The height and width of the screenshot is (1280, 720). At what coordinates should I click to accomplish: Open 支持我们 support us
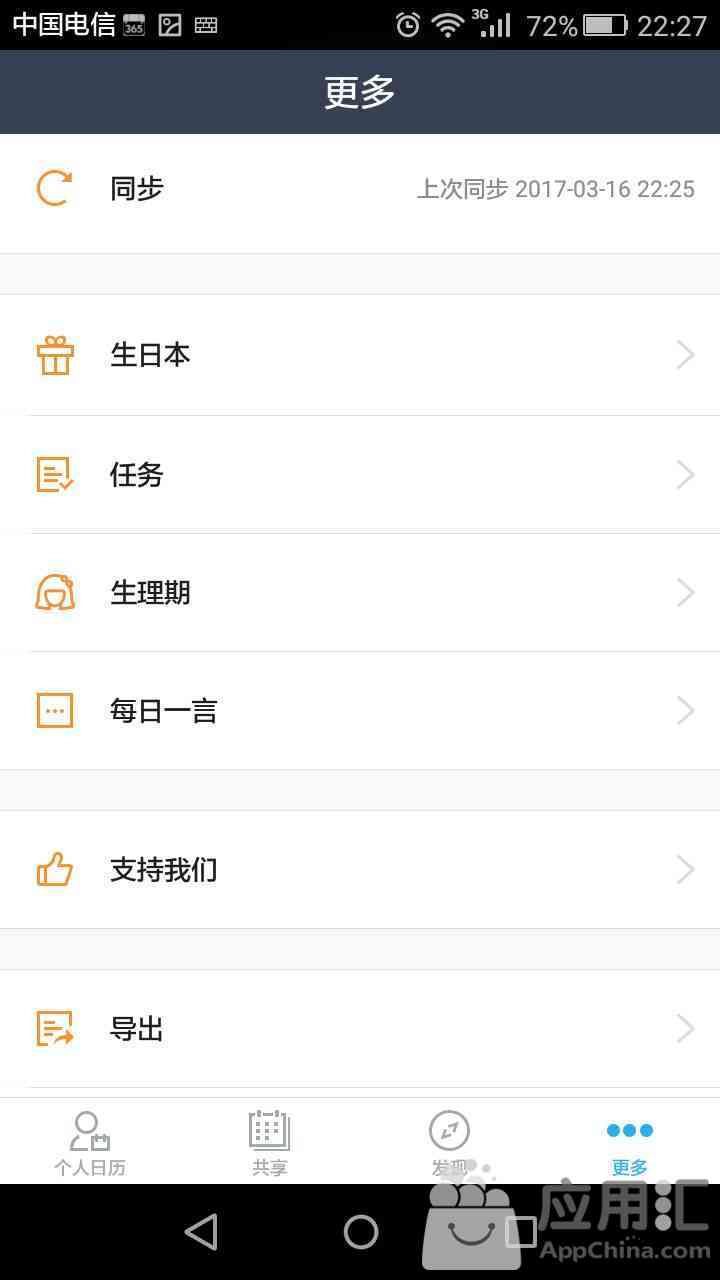pyautogui.click(x=360, y=869)
